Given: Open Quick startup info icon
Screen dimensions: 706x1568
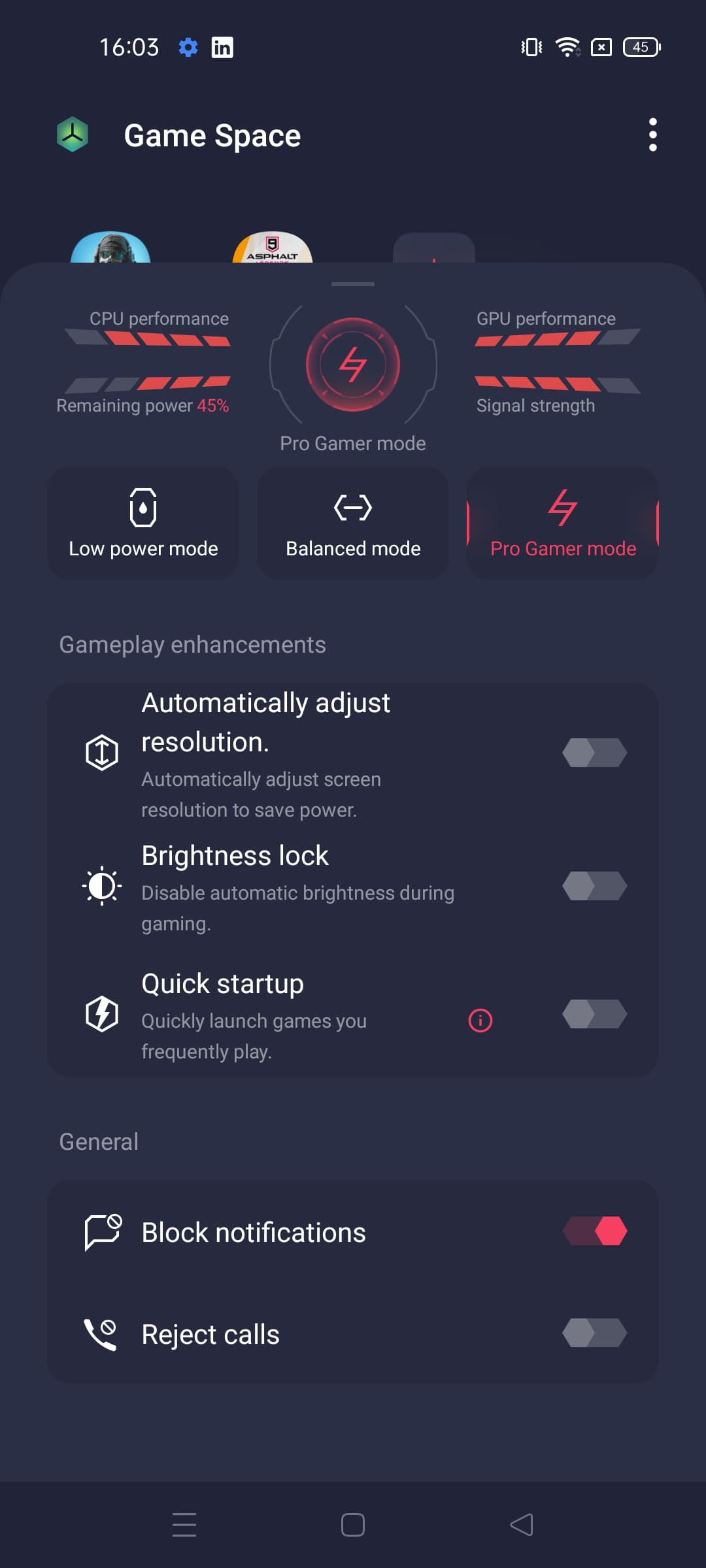Looking at the screenshot, I should [480, 1020].
